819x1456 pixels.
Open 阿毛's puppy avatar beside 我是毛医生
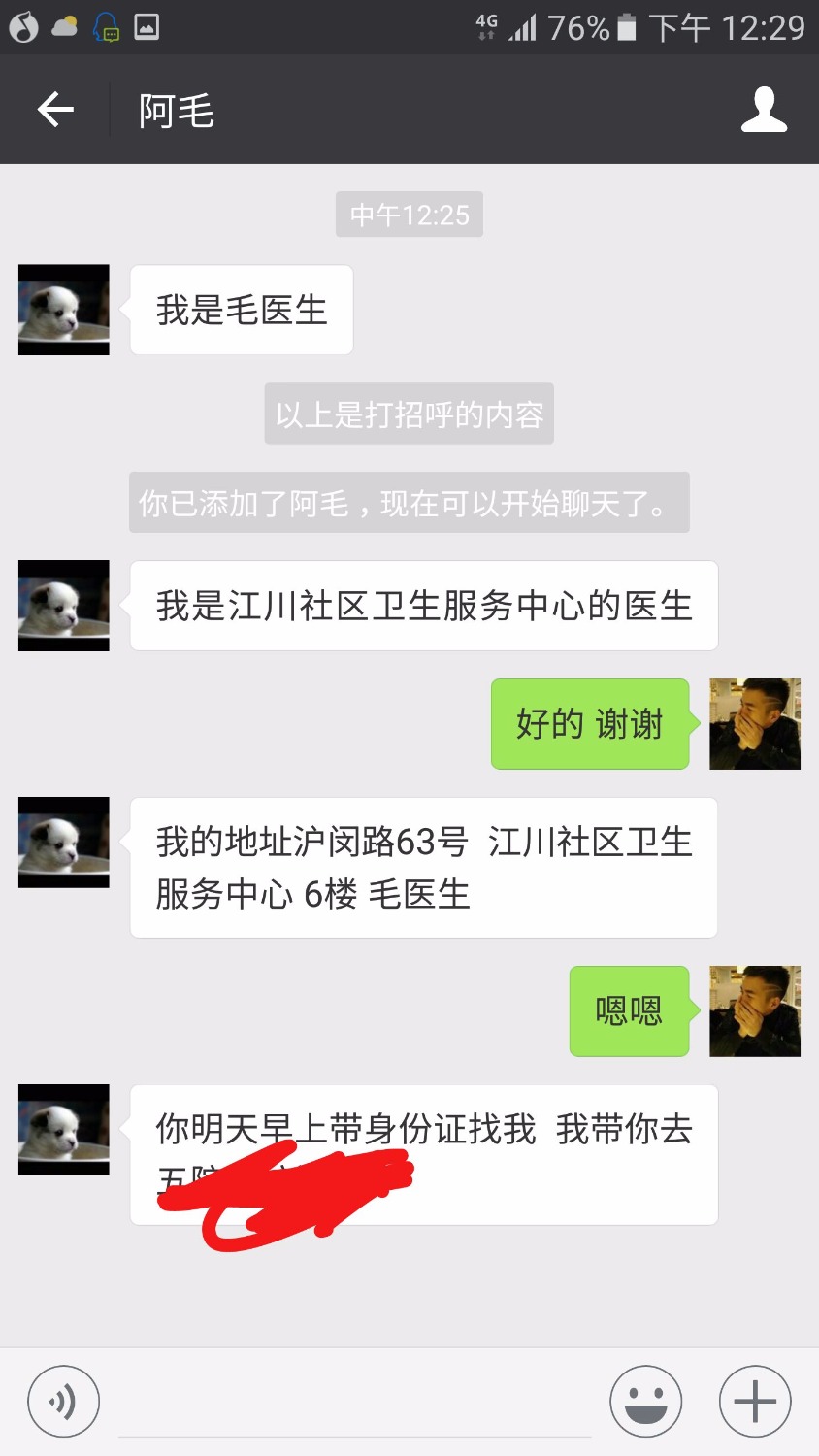[x=64, y=310]
